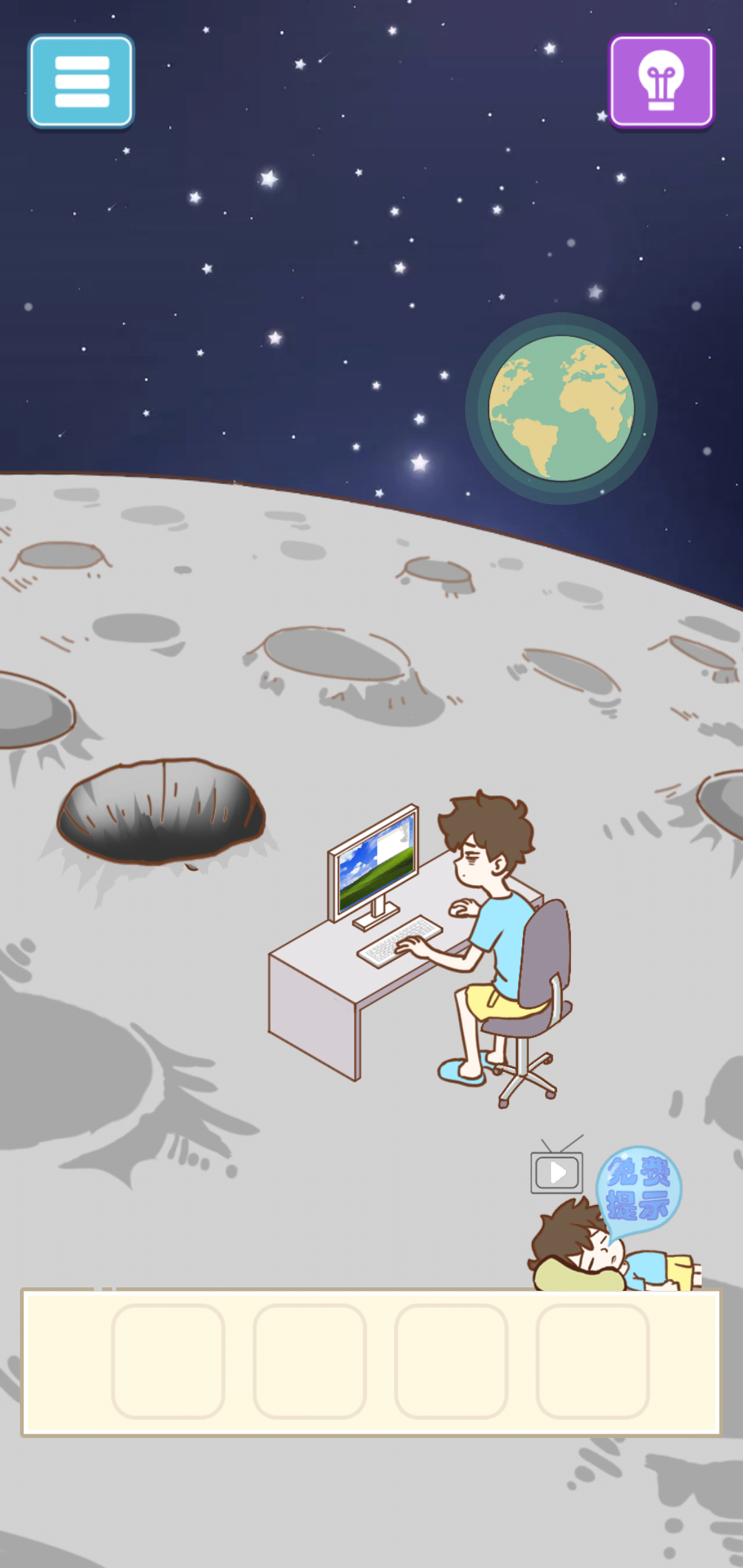Open the hamburger menu
Viewport: 743px width, 1568px height.
(x=81, y=81)
